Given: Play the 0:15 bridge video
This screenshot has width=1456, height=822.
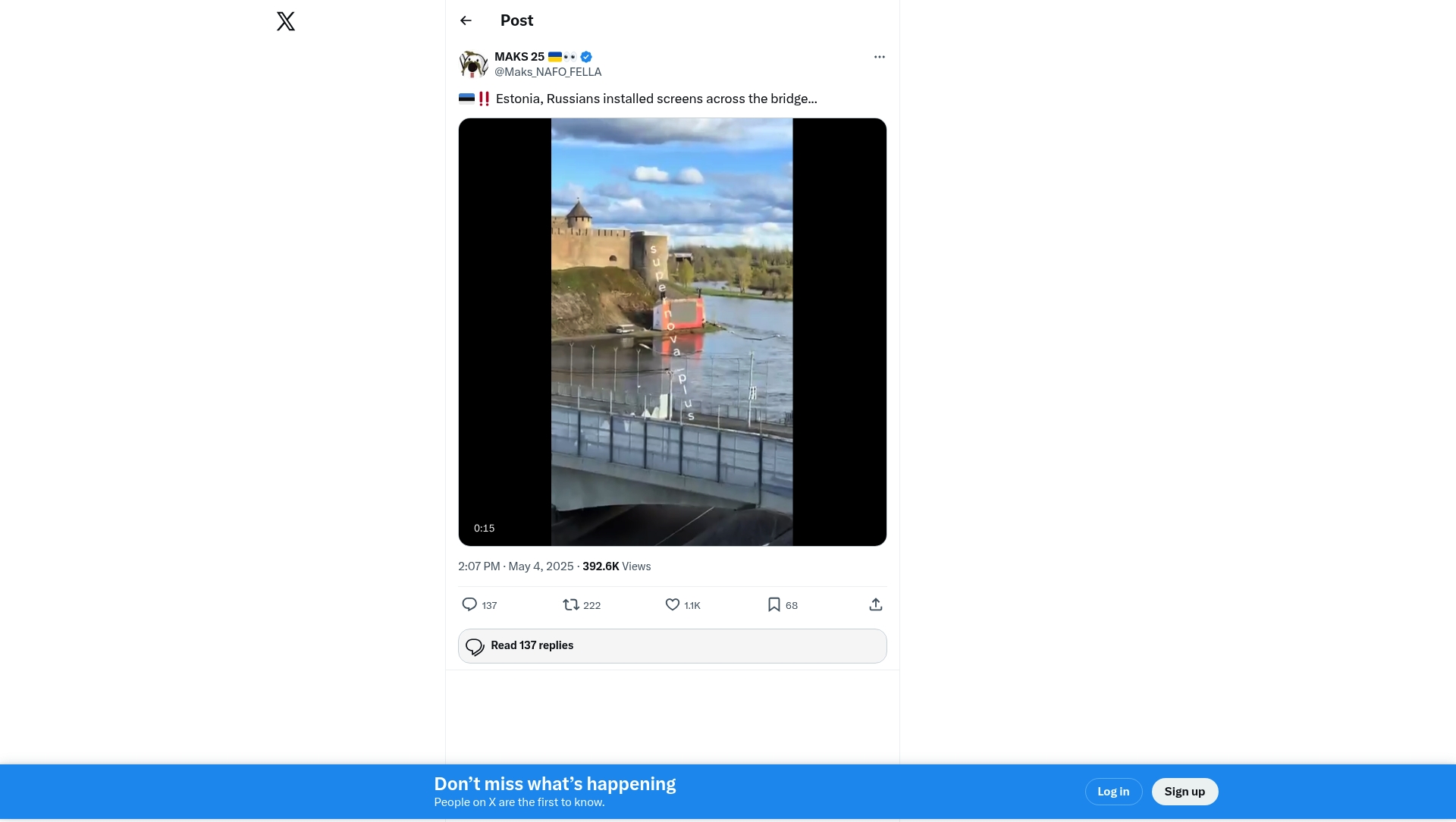Looking at the screenshot, I should pyautogui.click(x=672, y=331).
